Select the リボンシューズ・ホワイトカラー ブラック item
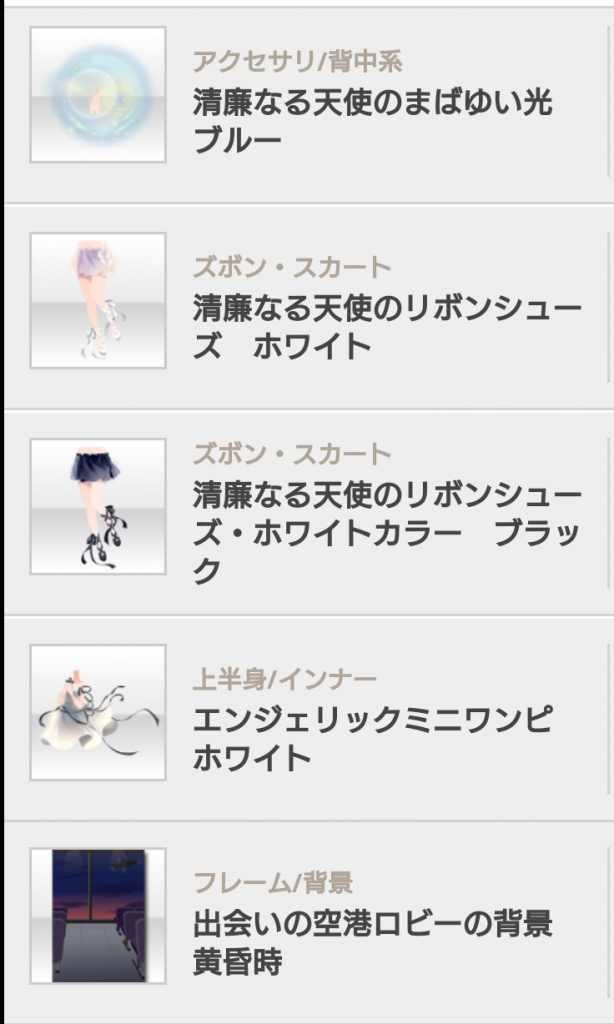Screen dimensions: 614x1024 tap(309, 513)
